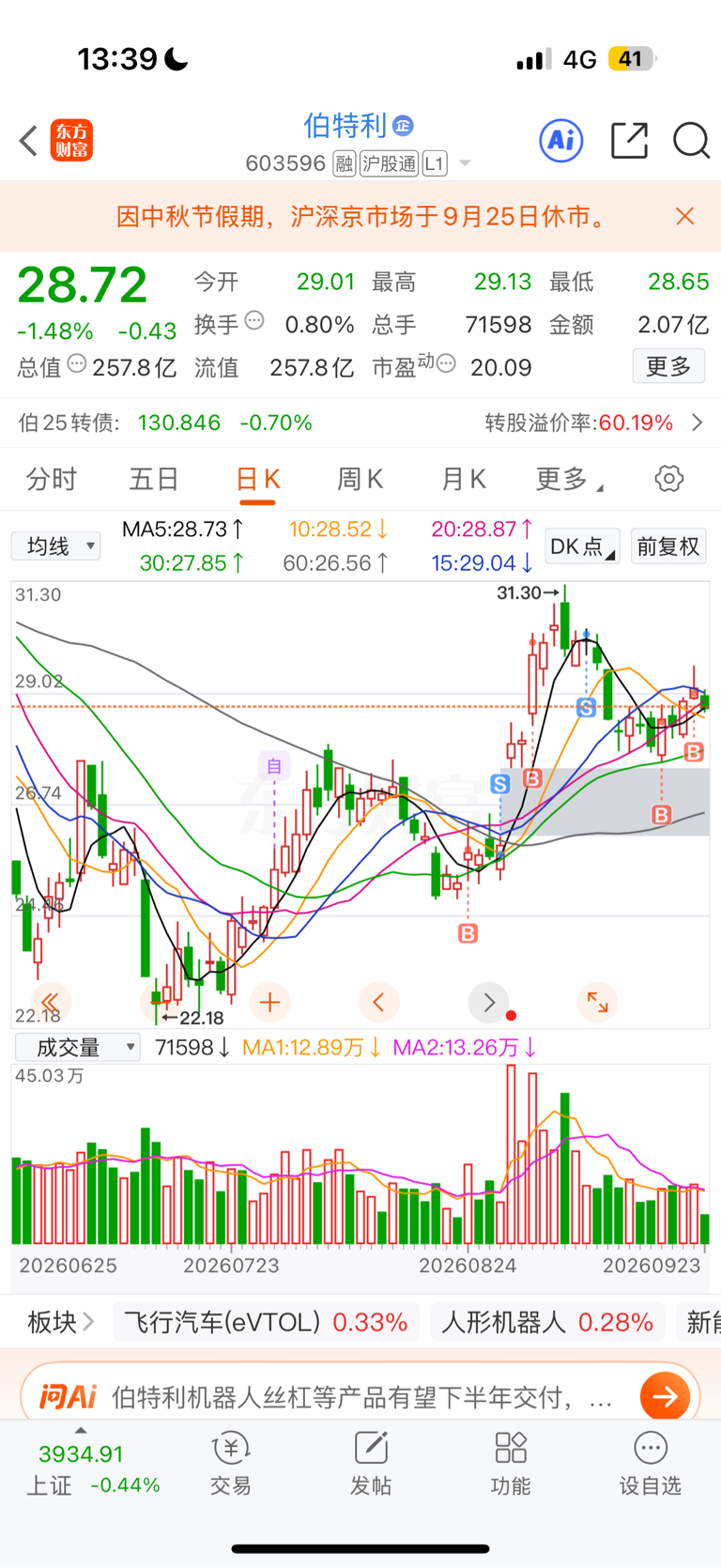
Task: Open 飞行汽车(eVTOL) sector chip
Action: pos(267,1322)
